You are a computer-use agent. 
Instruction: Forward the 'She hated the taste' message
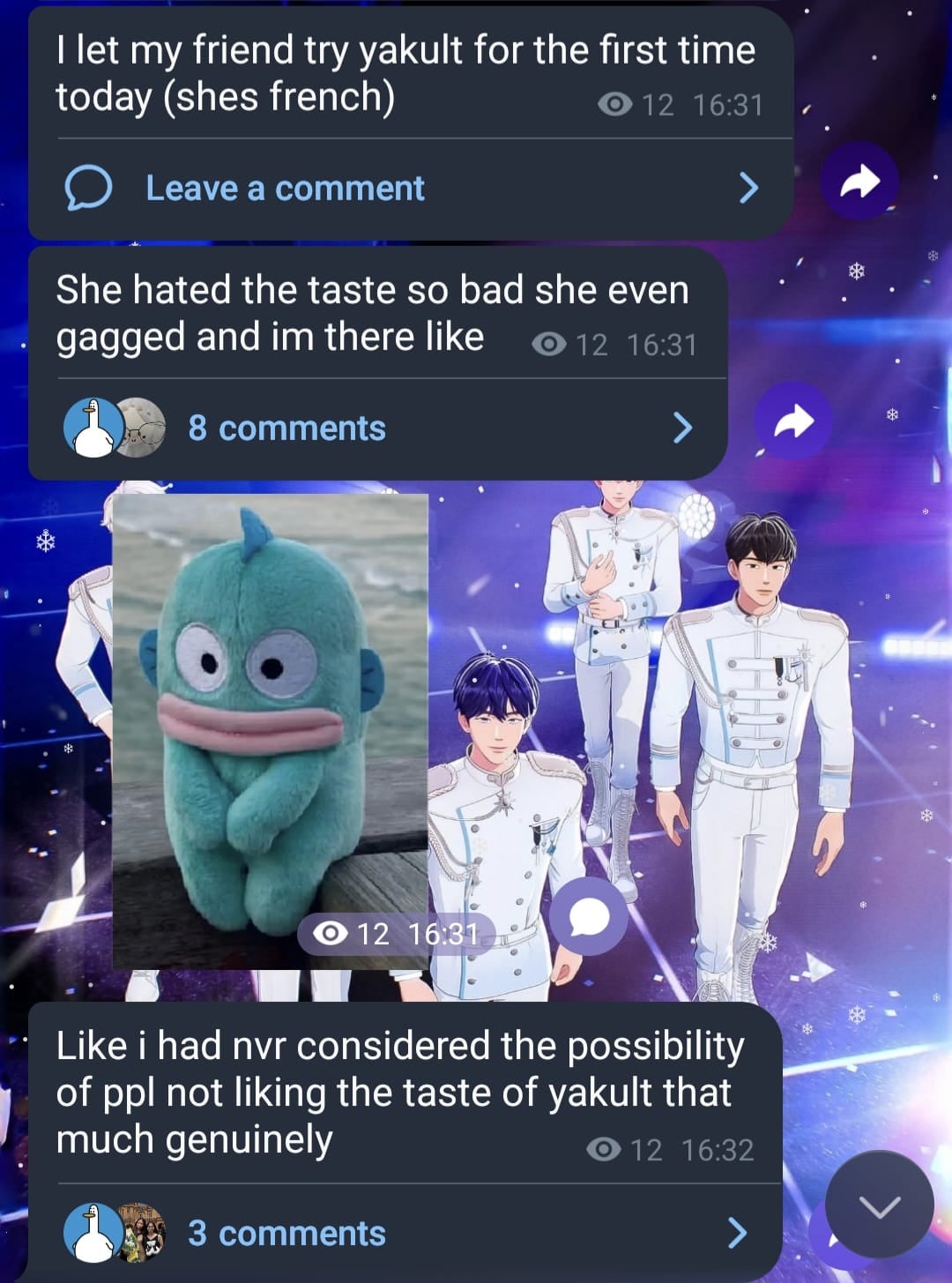tap(793, 421)
